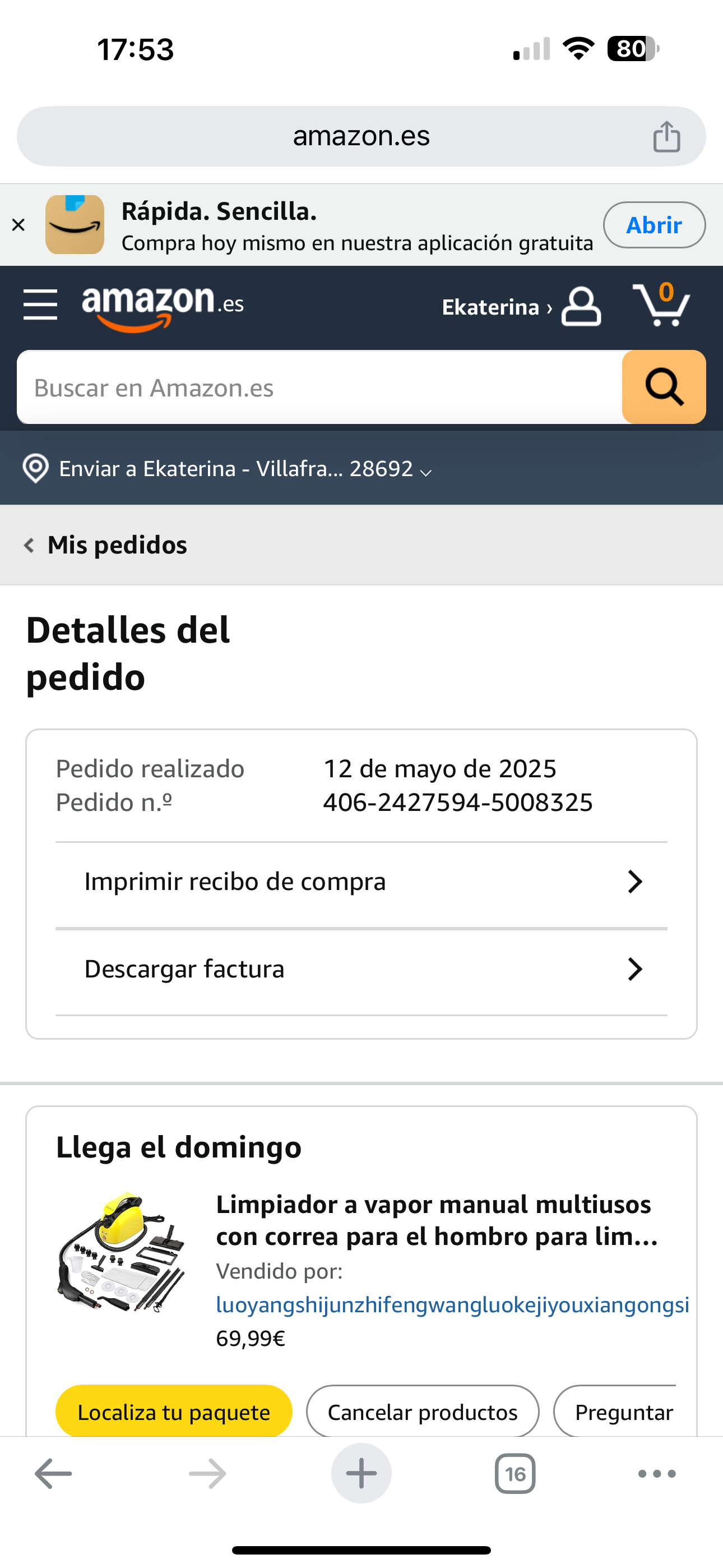Tap Localiza tu paquete

[x=173, y=1412]
